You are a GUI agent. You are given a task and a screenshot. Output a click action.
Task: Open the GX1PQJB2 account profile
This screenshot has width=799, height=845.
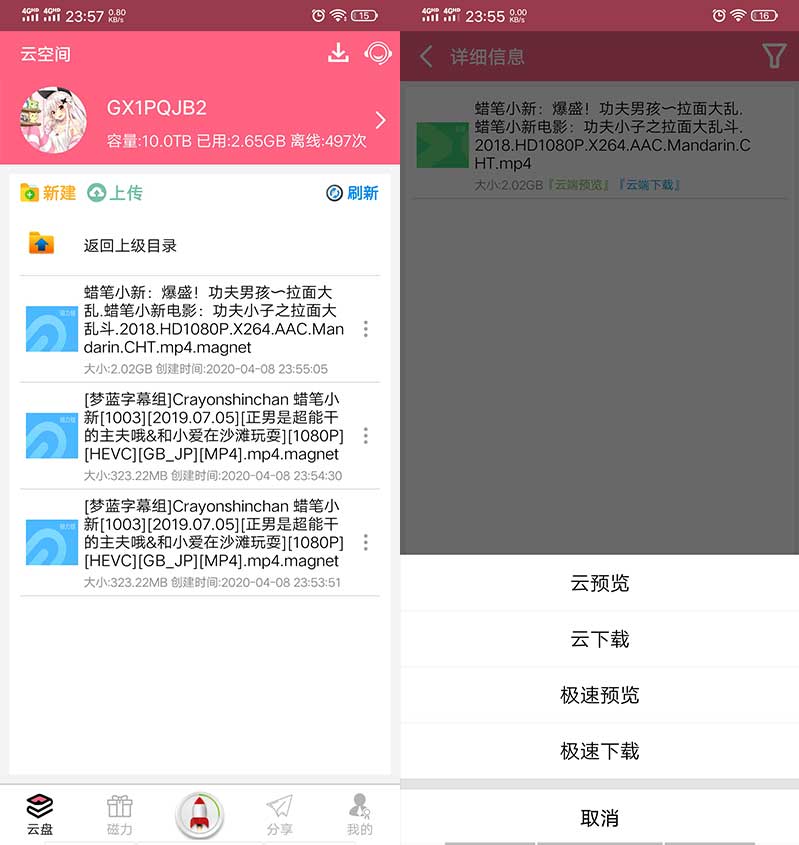click(200, 120)
